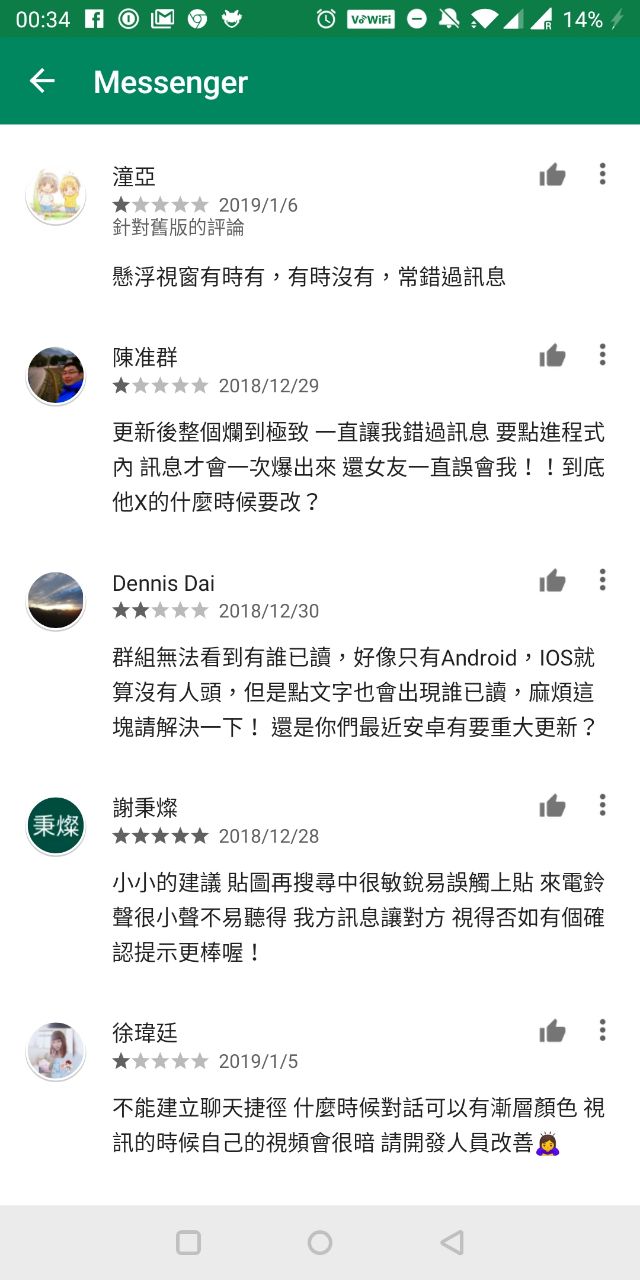The height and width of the screenshot is (1280, 640).
Task: Like Dennis Dai's review as helpful
Action: 552,582
